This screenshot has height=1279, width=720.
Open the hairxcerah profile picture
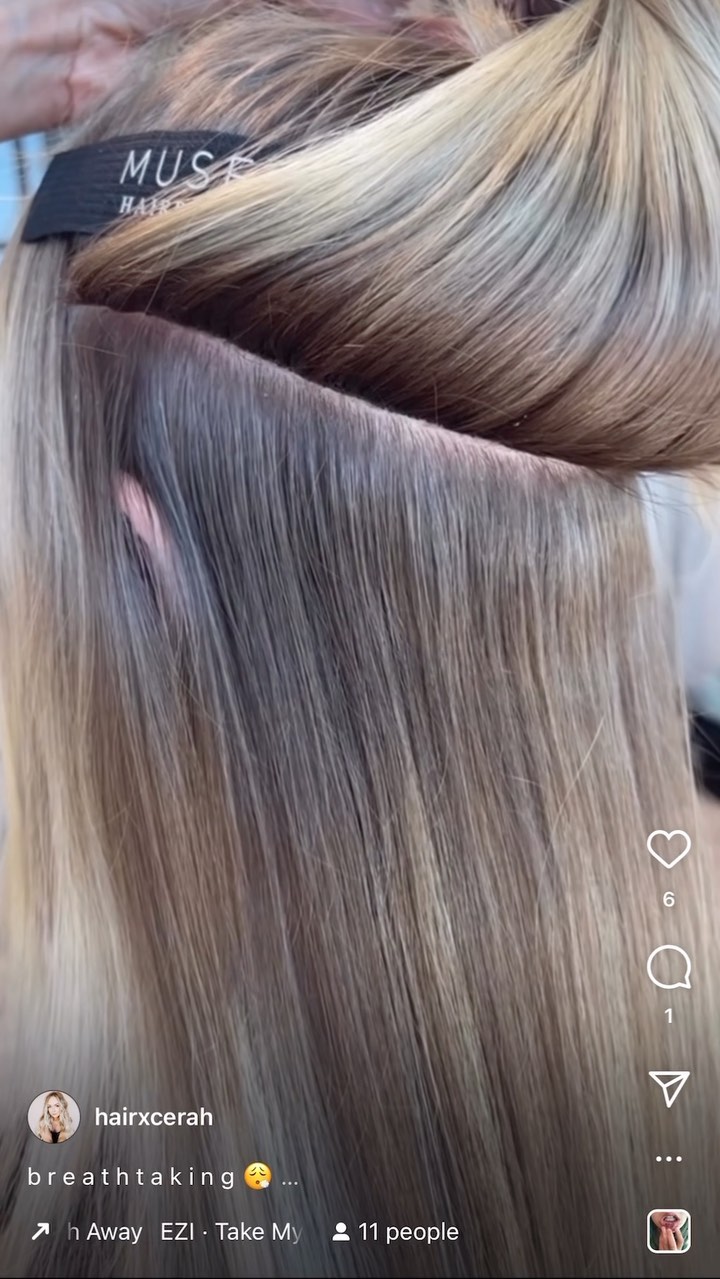tap(54, 1117)
